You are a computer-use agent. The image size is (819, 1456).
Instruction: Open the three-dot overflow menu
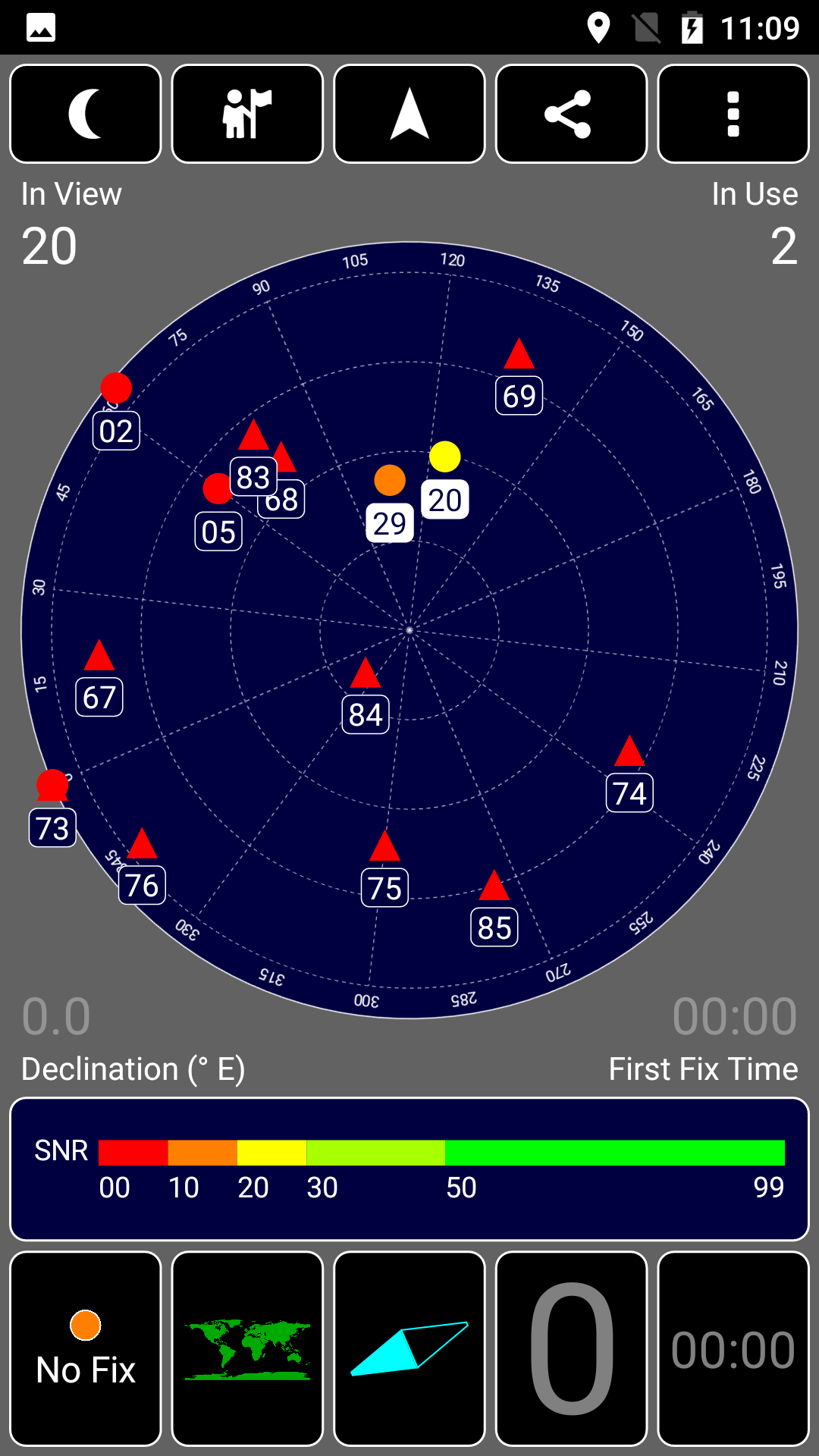coord(733,114)
